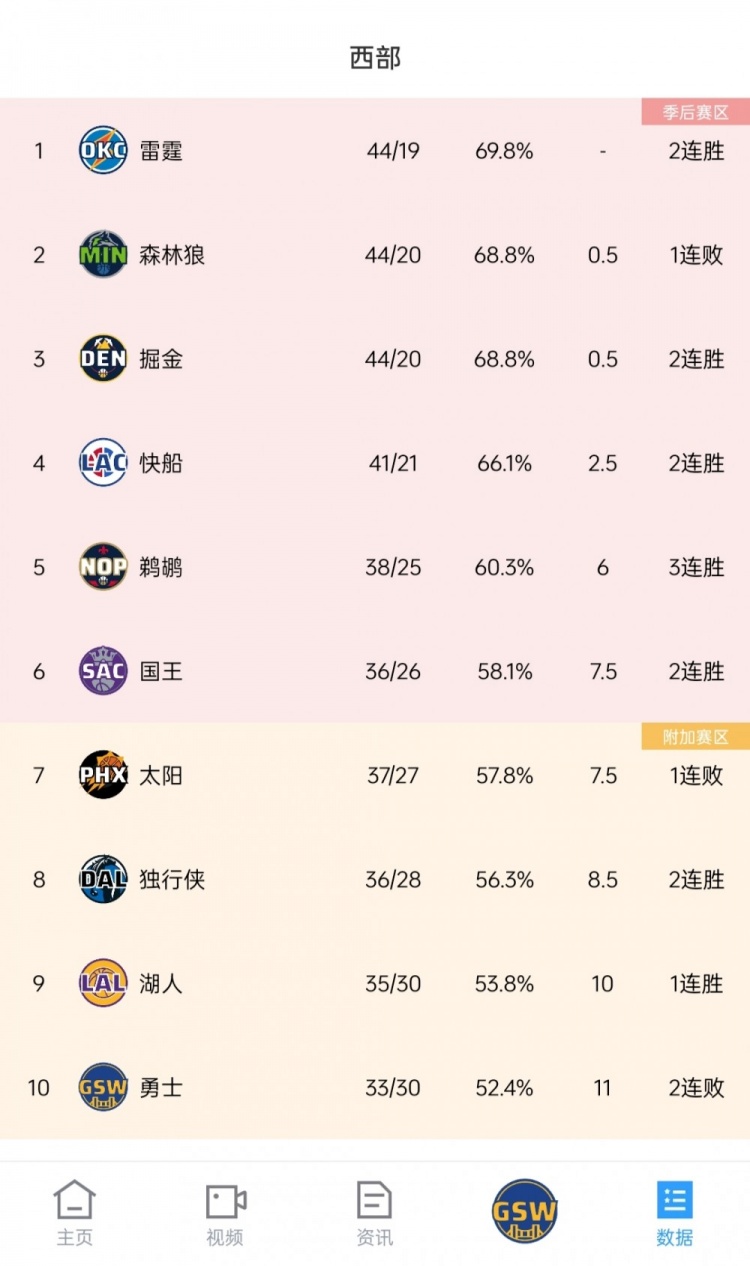Tap the GSW team tab in bottom bar
The height and width of the screenshot is (1266, 750).
pyautogui.click(x=525, y=1211)
